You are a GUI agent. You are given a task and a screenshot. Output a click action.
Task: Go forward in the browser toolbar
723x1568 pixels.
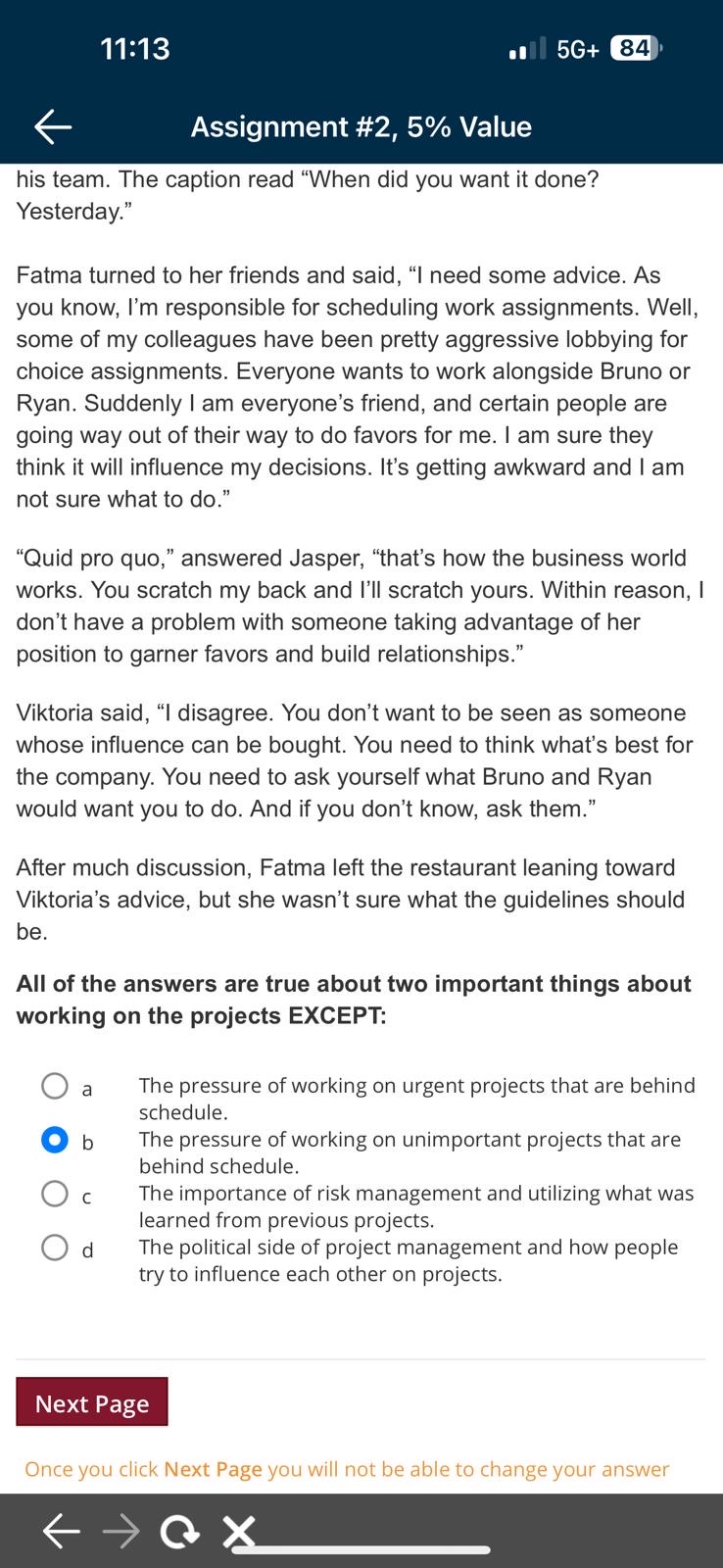(120, 1531)
